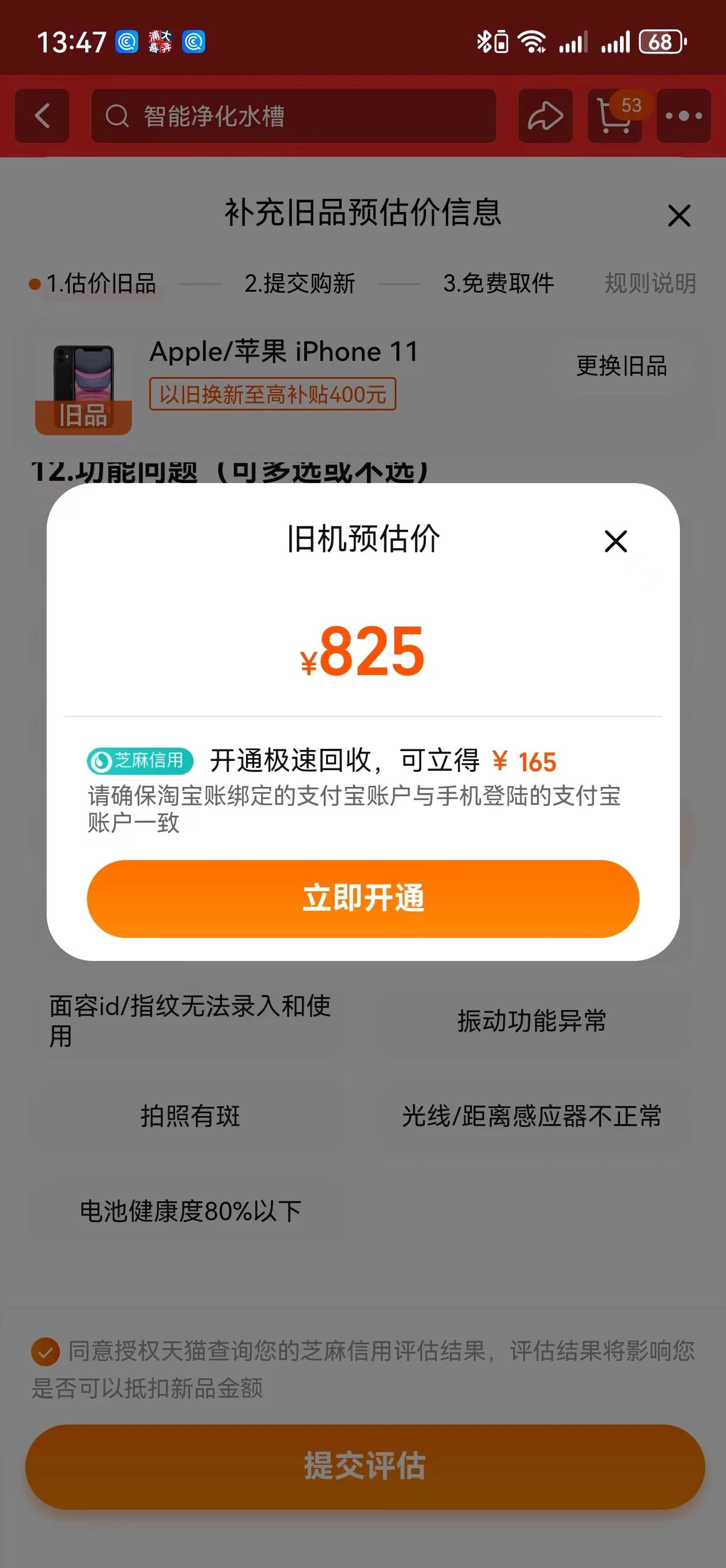Tap 更换旧品 to change old device
This screenshot has width=726, height=1568.
(x=621, y=366)
